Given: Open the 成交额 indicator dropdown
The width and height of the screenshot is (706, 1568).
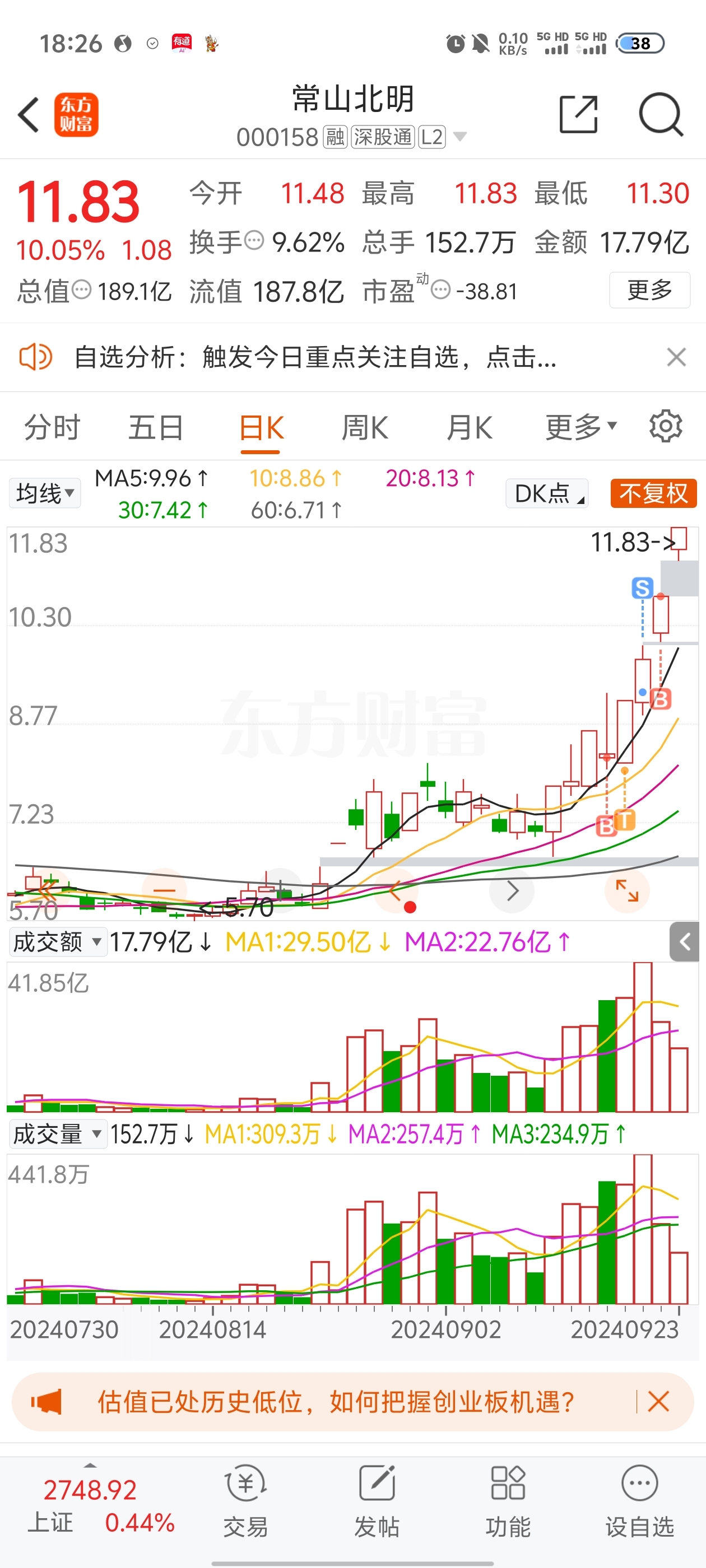Looking at the screenshot, I should pyautogui.click(x=57, y=942).
